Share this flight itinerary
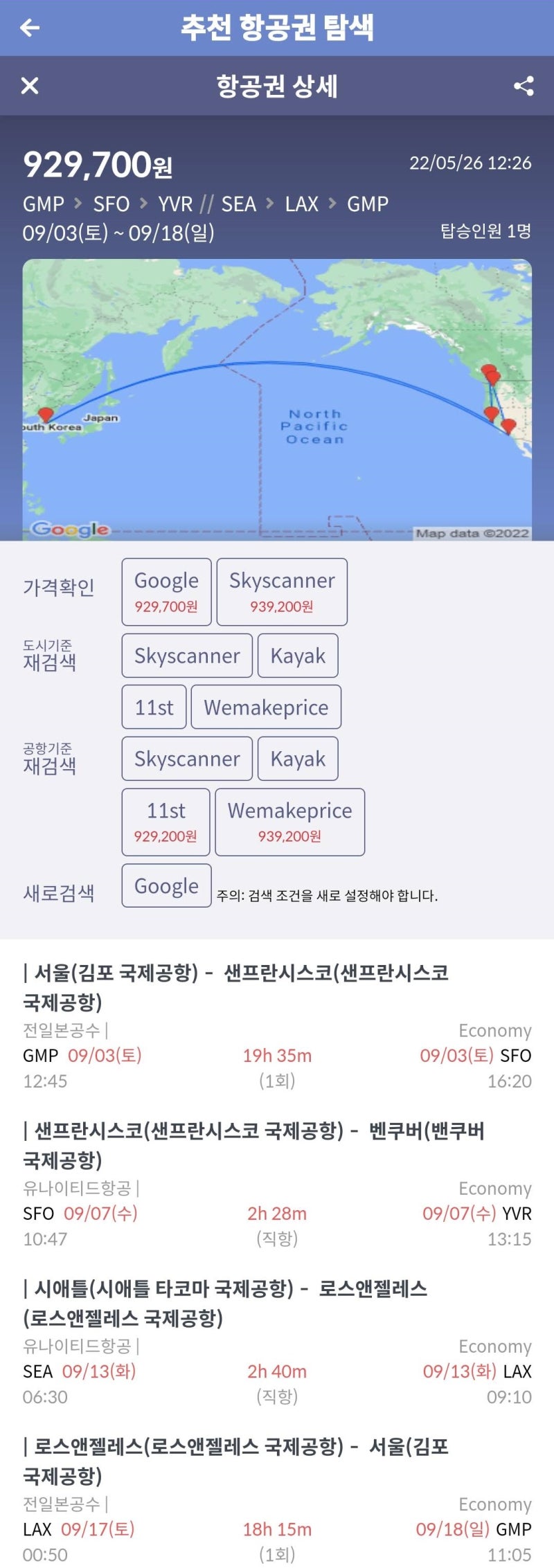Image resolution: width=554 pixels, height=1568 pixels. pos(524,86)
